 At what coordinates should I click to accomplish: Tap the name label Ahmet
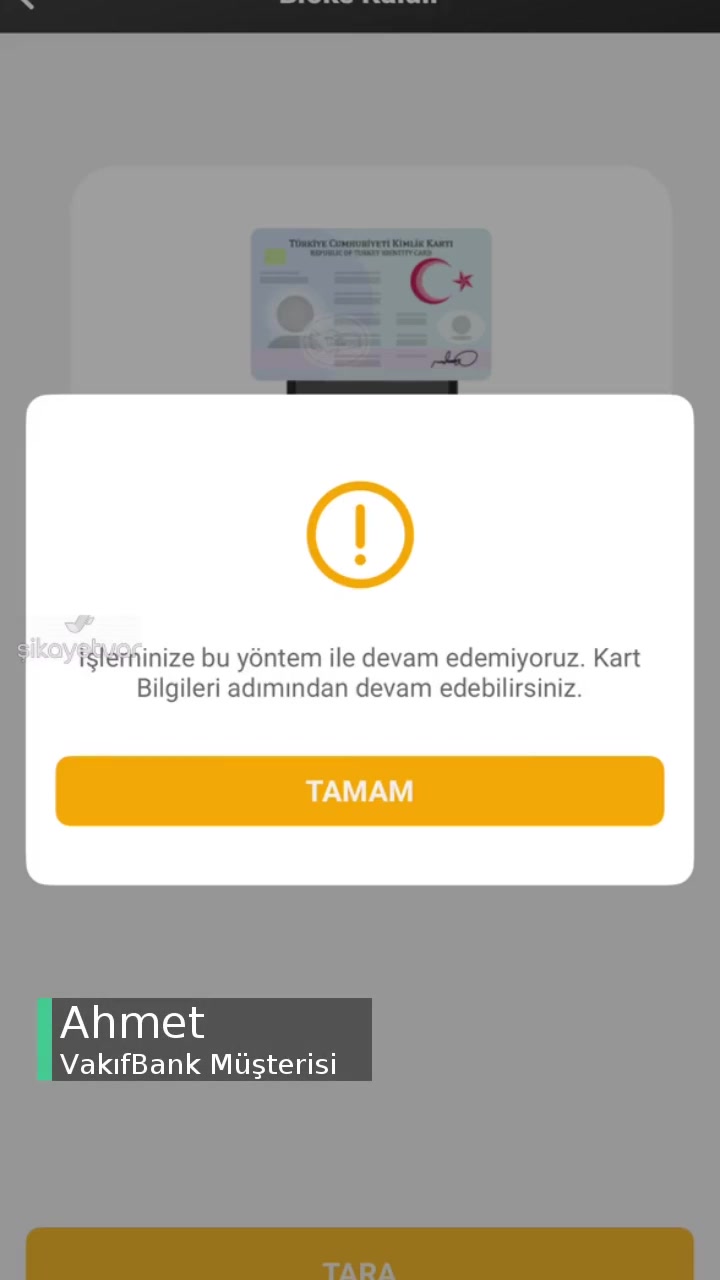(x=131, y=1022)
